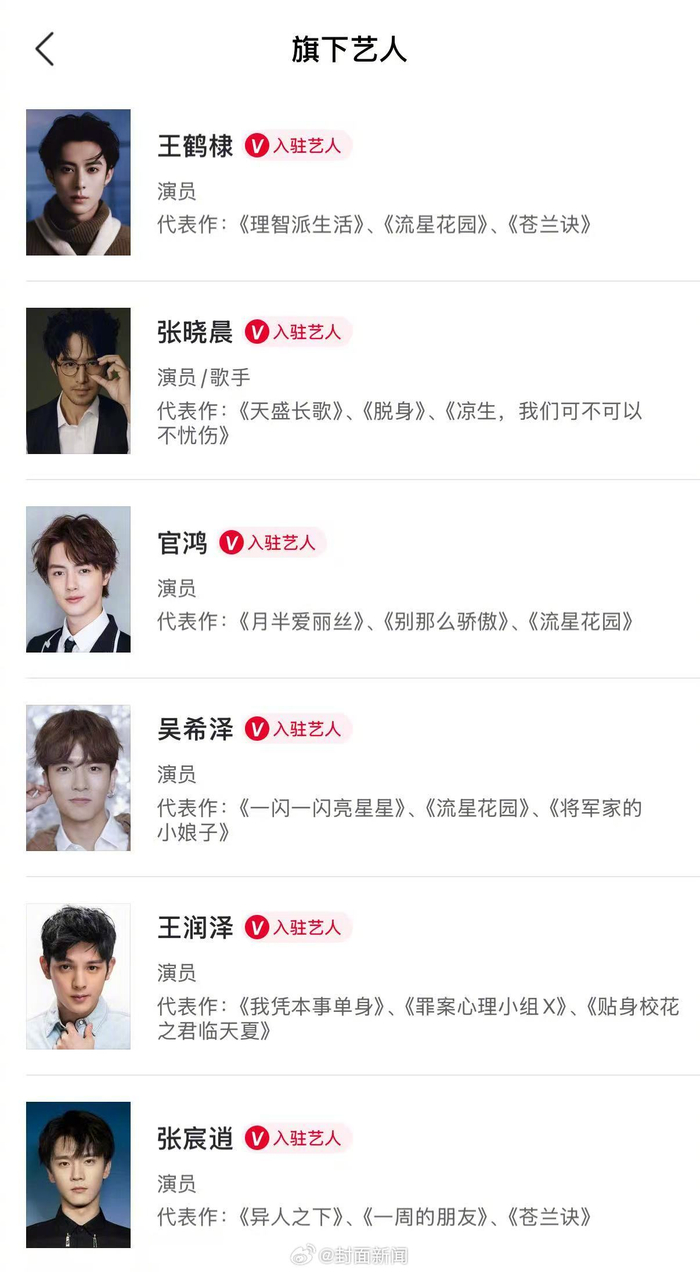Open the artist row for 吴希泽

pos(350,777)
